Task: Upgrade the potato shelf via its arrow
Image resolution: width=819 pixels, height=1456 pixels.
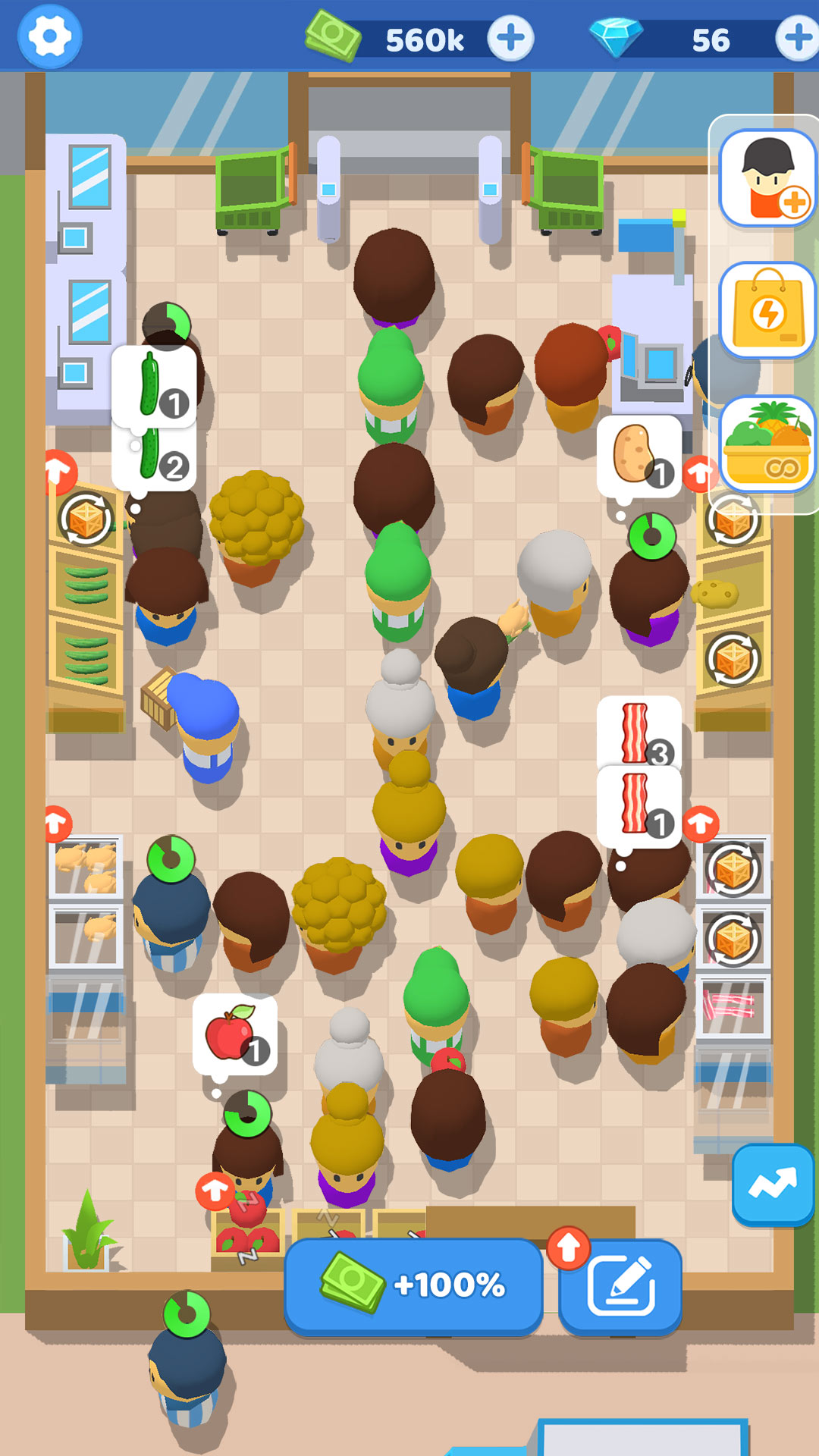Action: [x=700, y=474]
